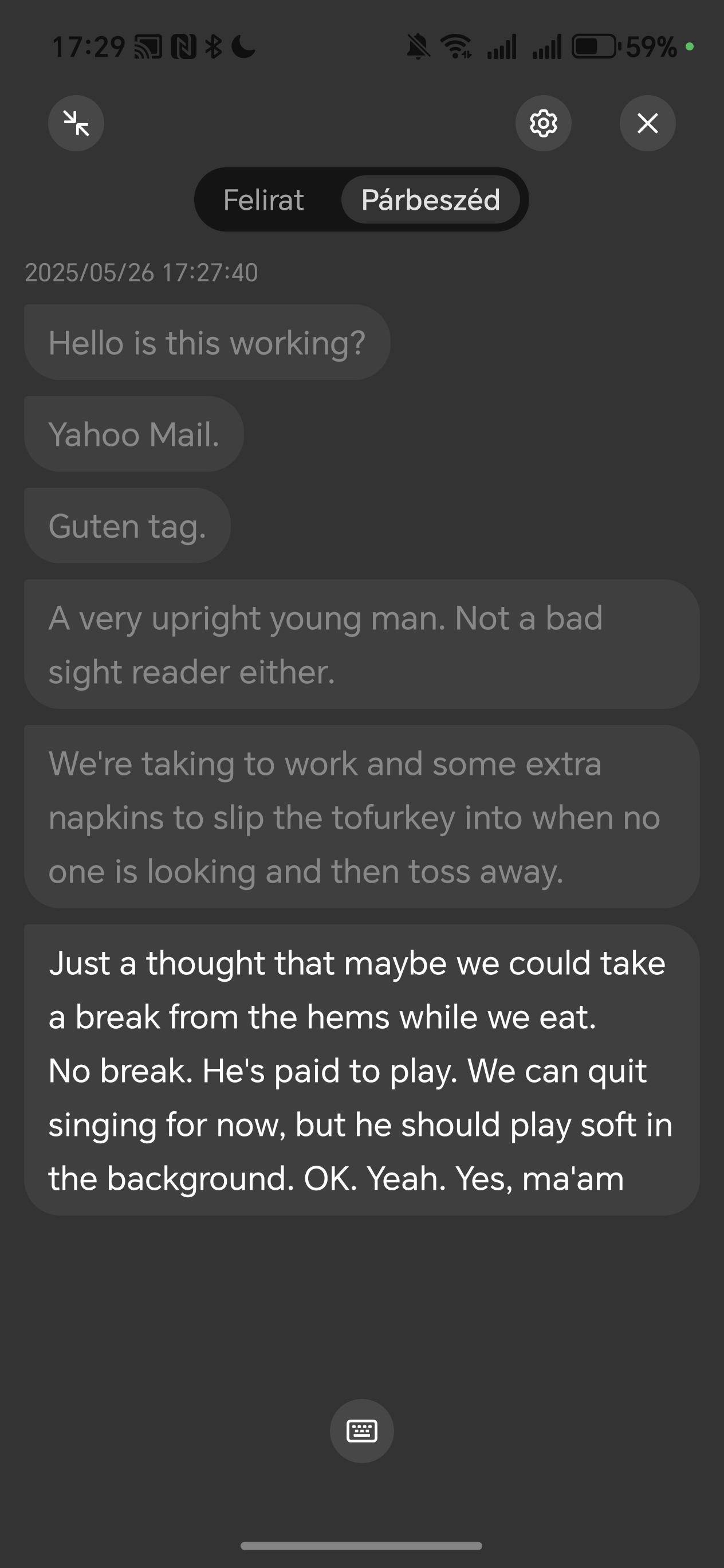
Task: Close the live caption screen
Action: [x=647, y=123]
